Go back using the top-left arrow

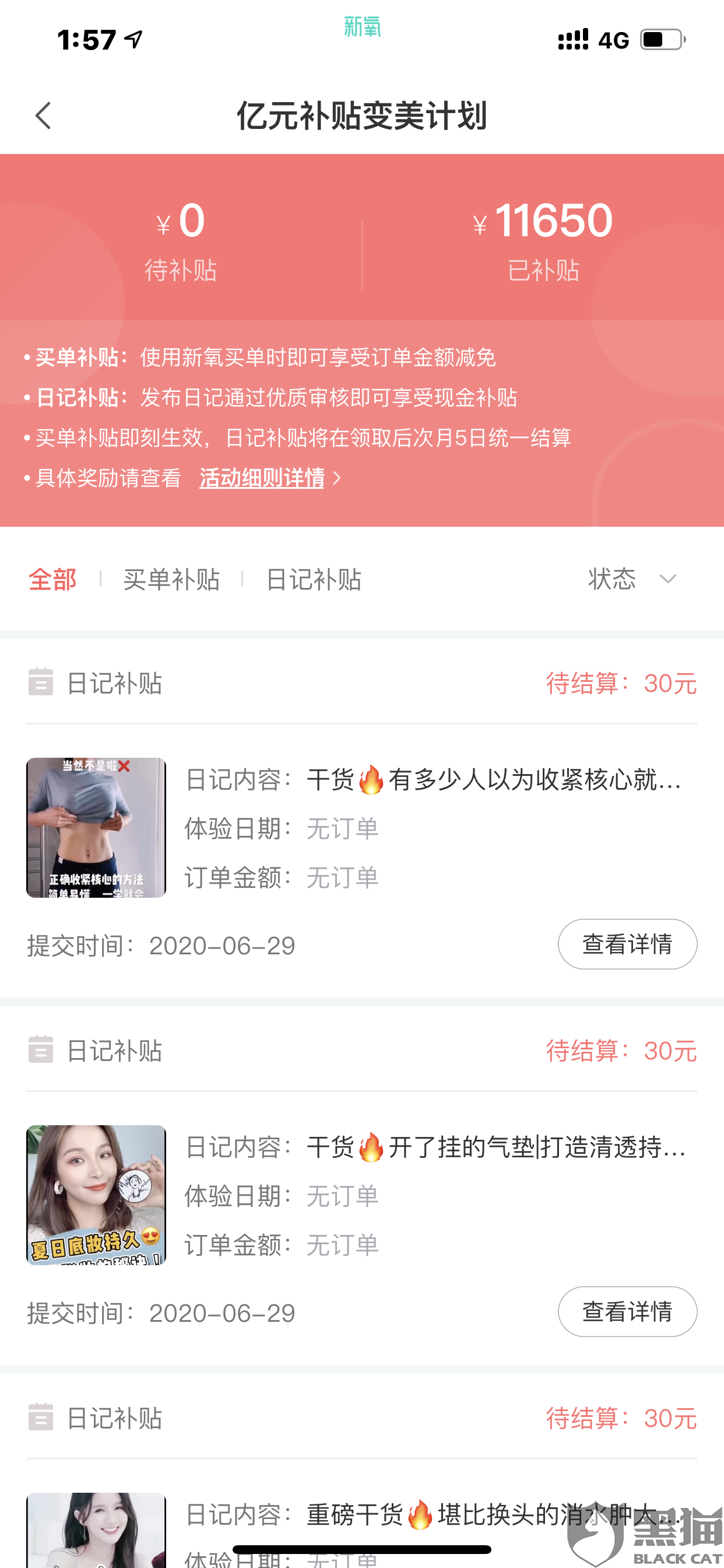pos(43,116)
